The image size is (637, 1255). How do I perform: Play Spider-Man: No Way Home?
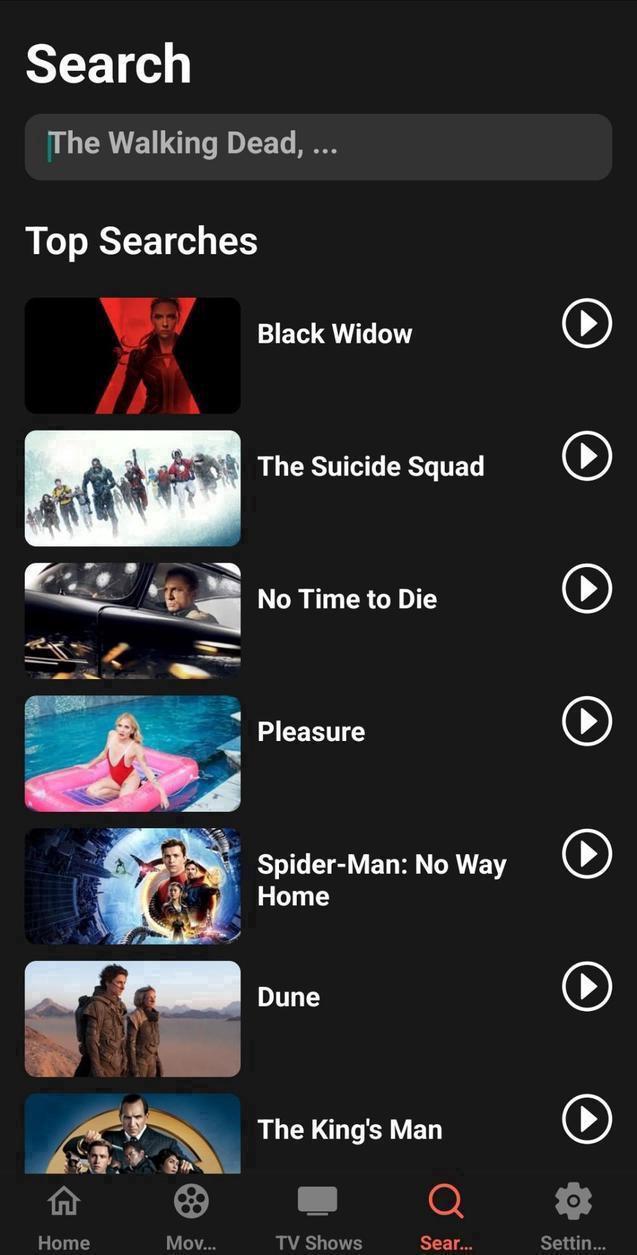586,854
